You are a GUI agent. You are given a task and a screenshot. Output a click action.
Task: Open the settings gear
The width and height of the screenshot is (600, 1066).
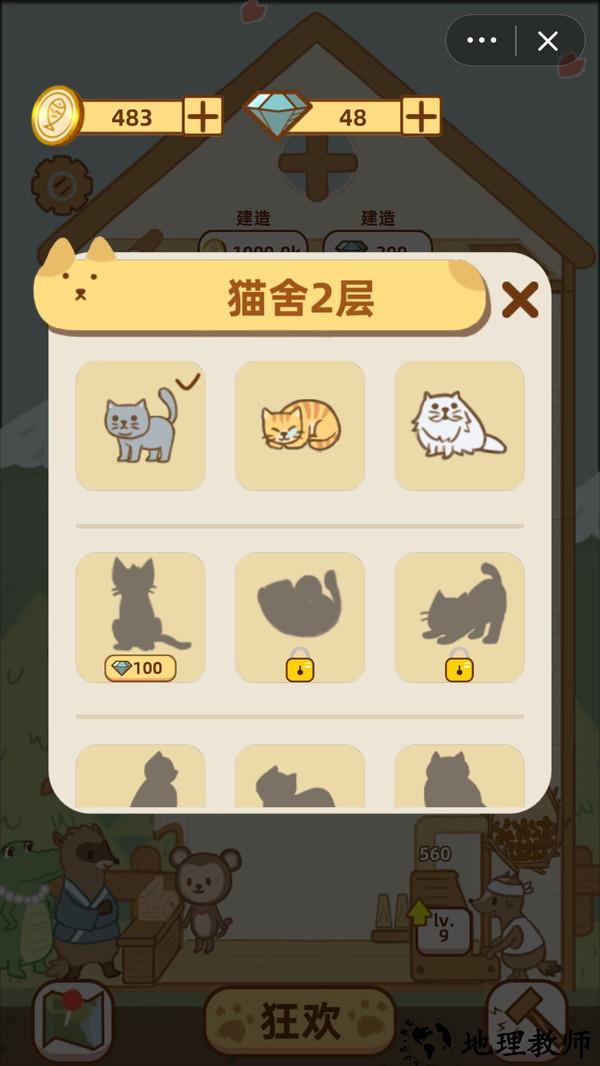click(x=61, y=185)
